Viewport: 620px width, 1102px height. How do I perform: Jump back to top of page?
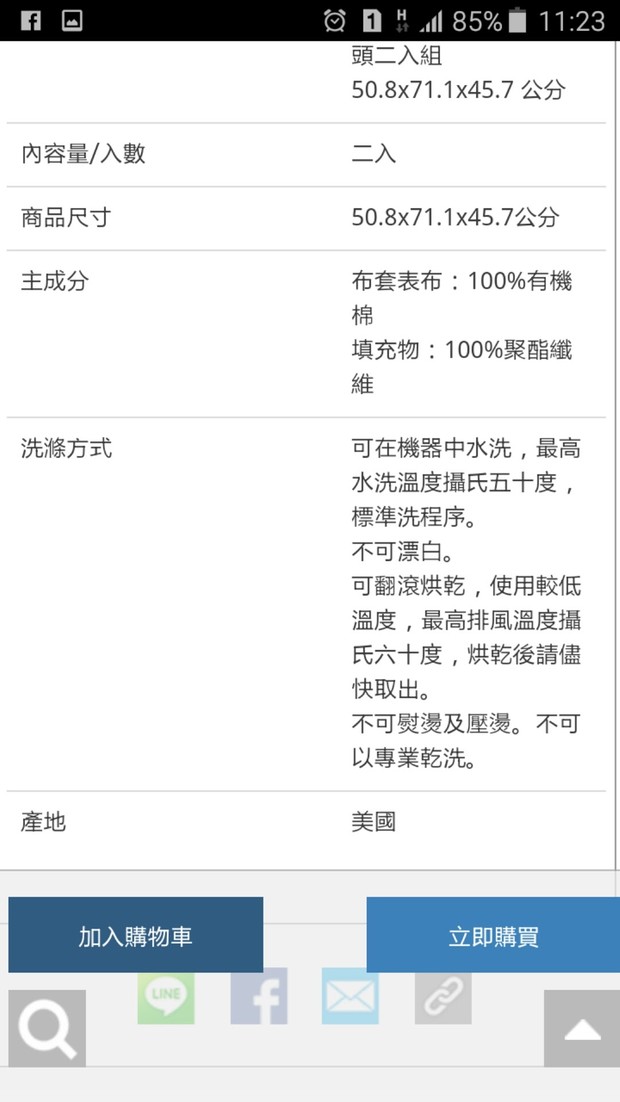point(582,1028)
